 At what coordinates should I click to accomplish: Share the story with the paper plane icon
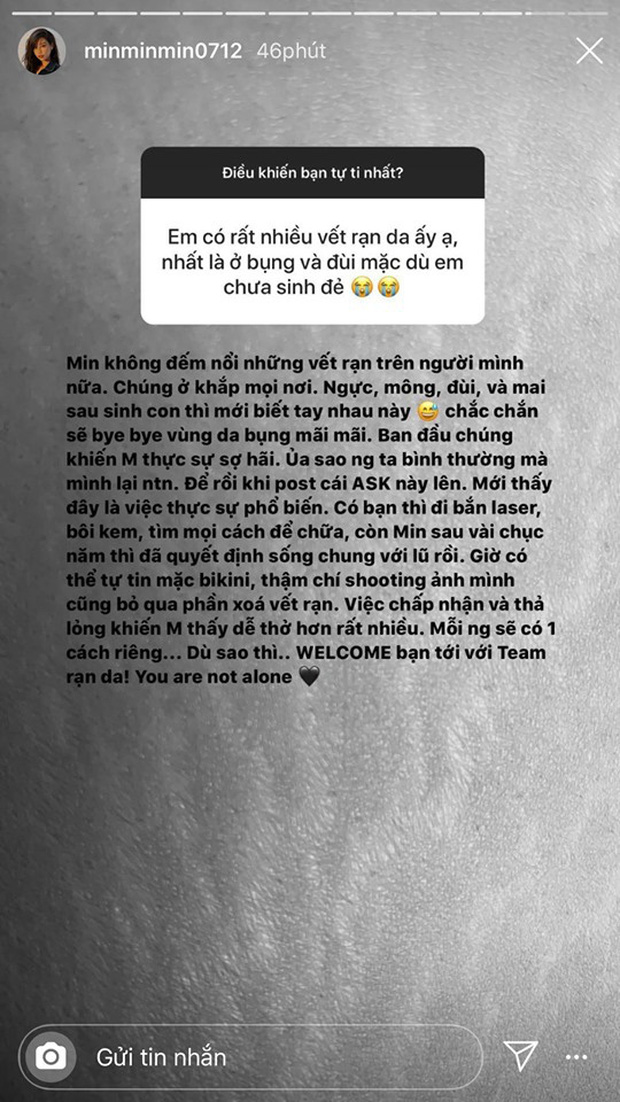click(520, 1056)
